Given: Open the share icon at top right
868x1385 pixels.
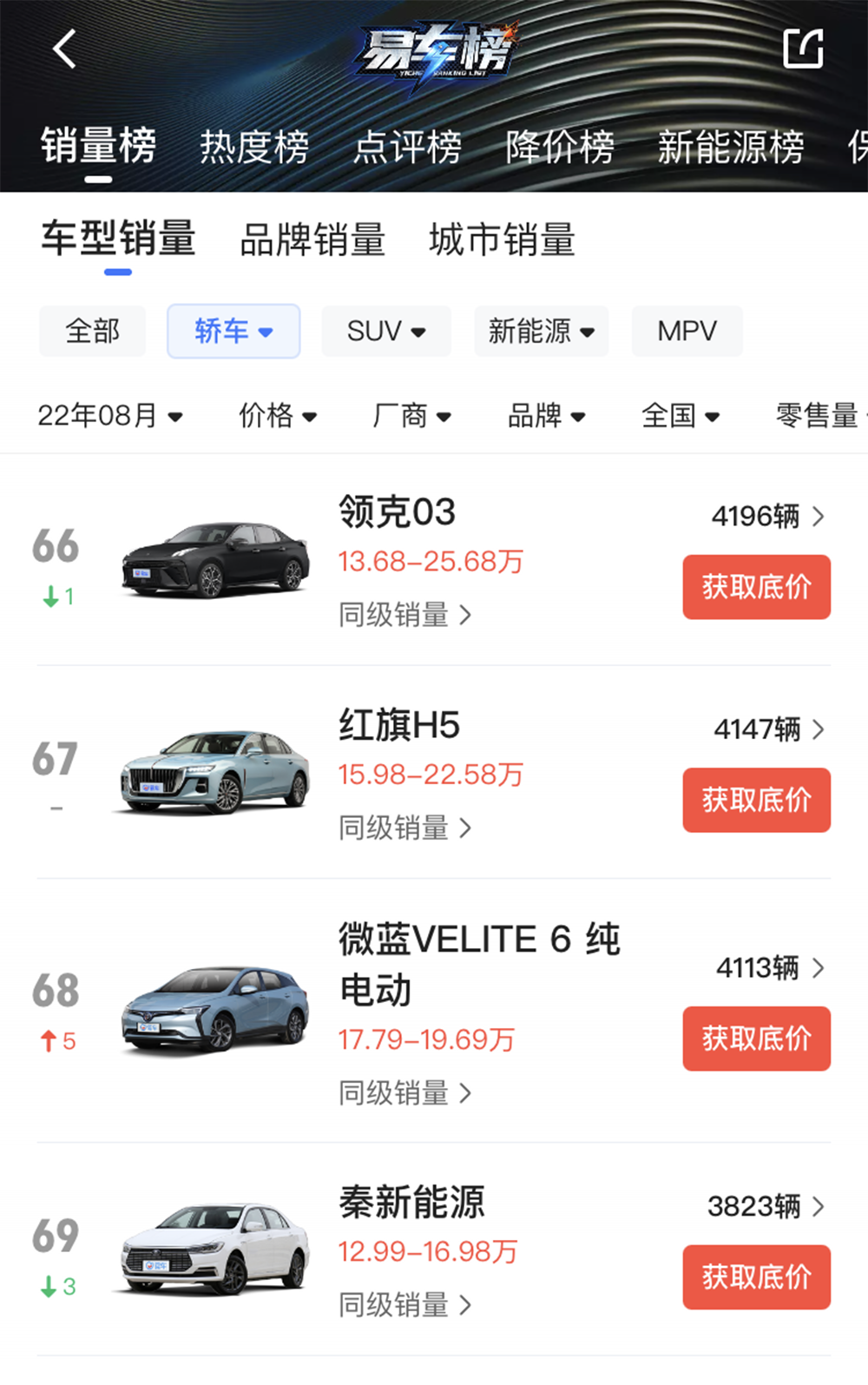Looking at the screenshot, I should pos(804,48).
